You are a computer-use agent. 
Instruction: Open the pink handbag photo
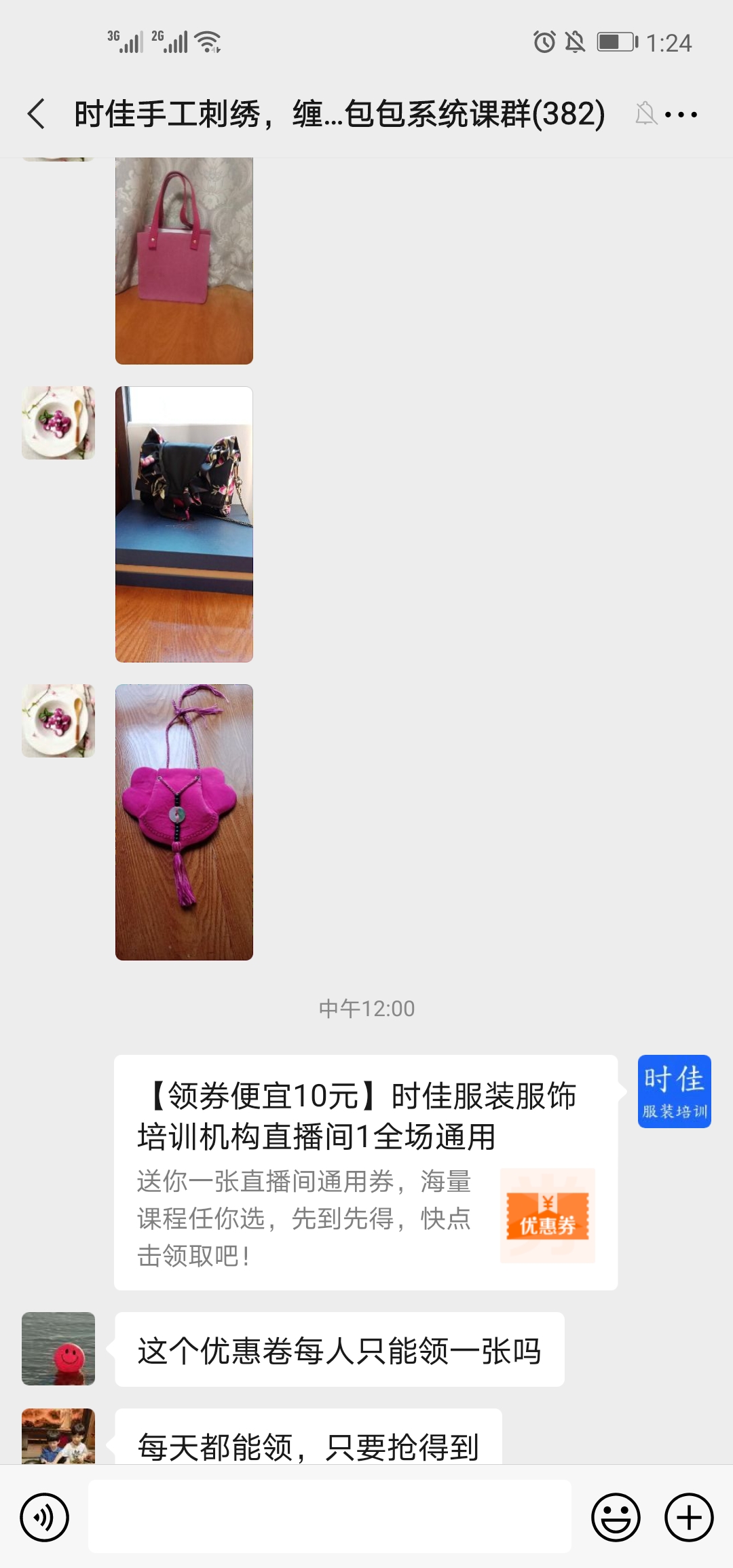tap(184, 261)
